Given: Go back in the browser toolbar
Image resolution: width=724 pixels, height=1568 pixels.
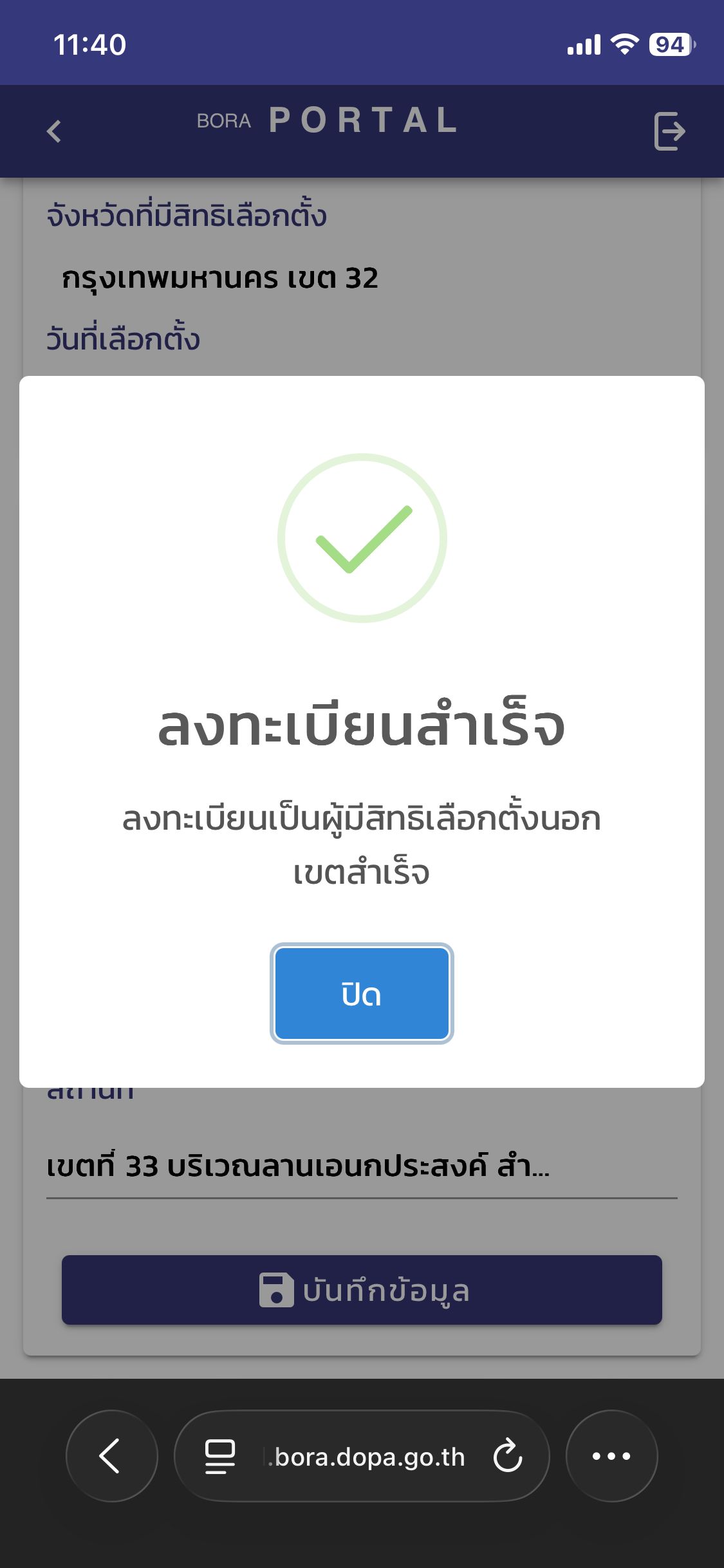Looking at the screenshot, I should pos(111,1456).
